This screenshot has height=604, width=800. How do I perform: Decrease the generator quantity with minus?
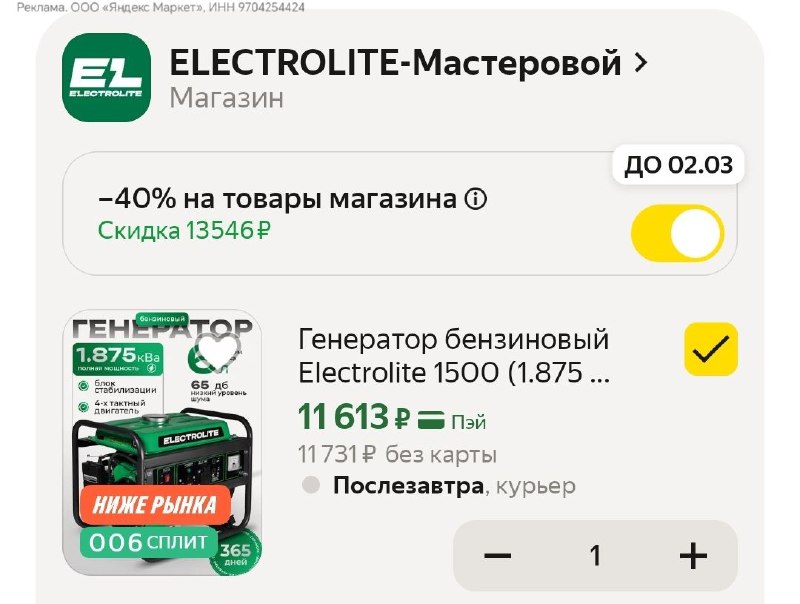pos(497,556)
